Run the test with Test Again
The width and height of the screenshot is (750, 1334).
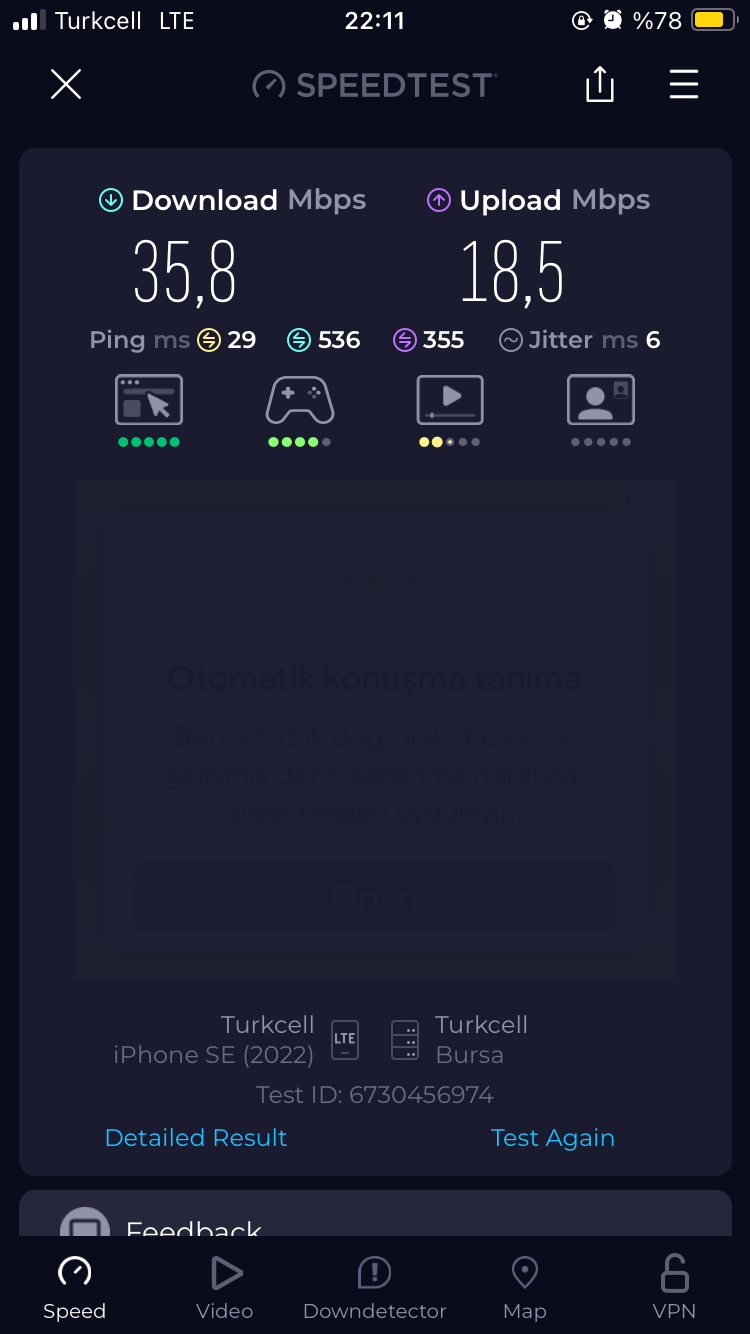(552, 1138)
